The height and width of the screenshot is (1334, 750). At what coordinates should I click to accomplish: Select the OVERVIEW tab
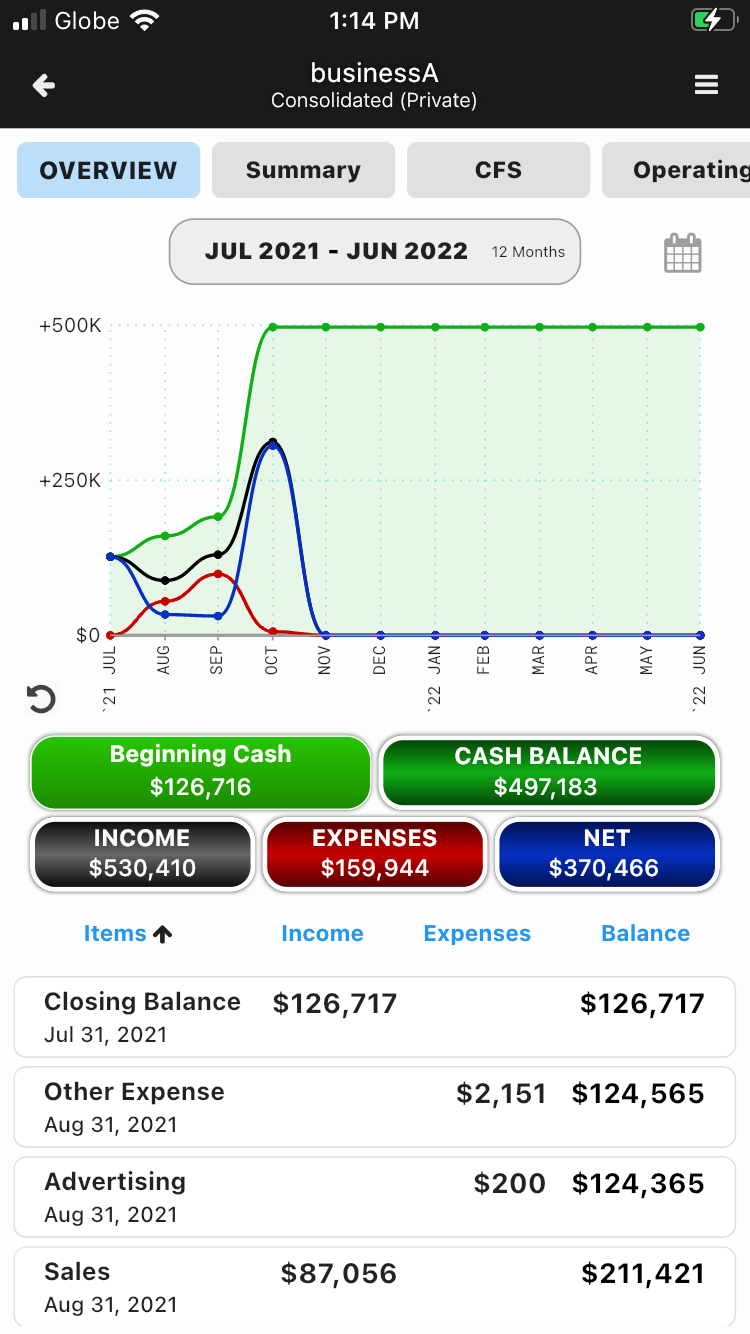(108, 170)
